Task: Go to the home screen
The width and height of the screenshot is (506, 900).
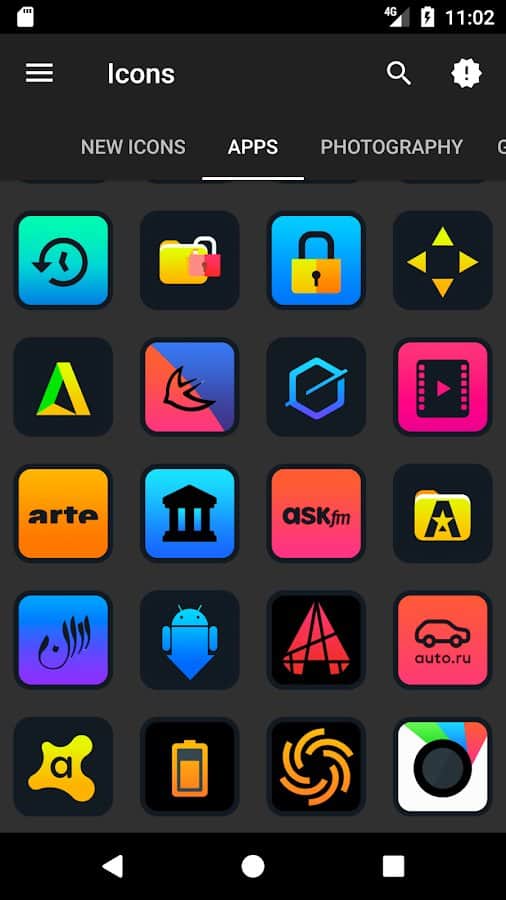Action: click(253, 866)
